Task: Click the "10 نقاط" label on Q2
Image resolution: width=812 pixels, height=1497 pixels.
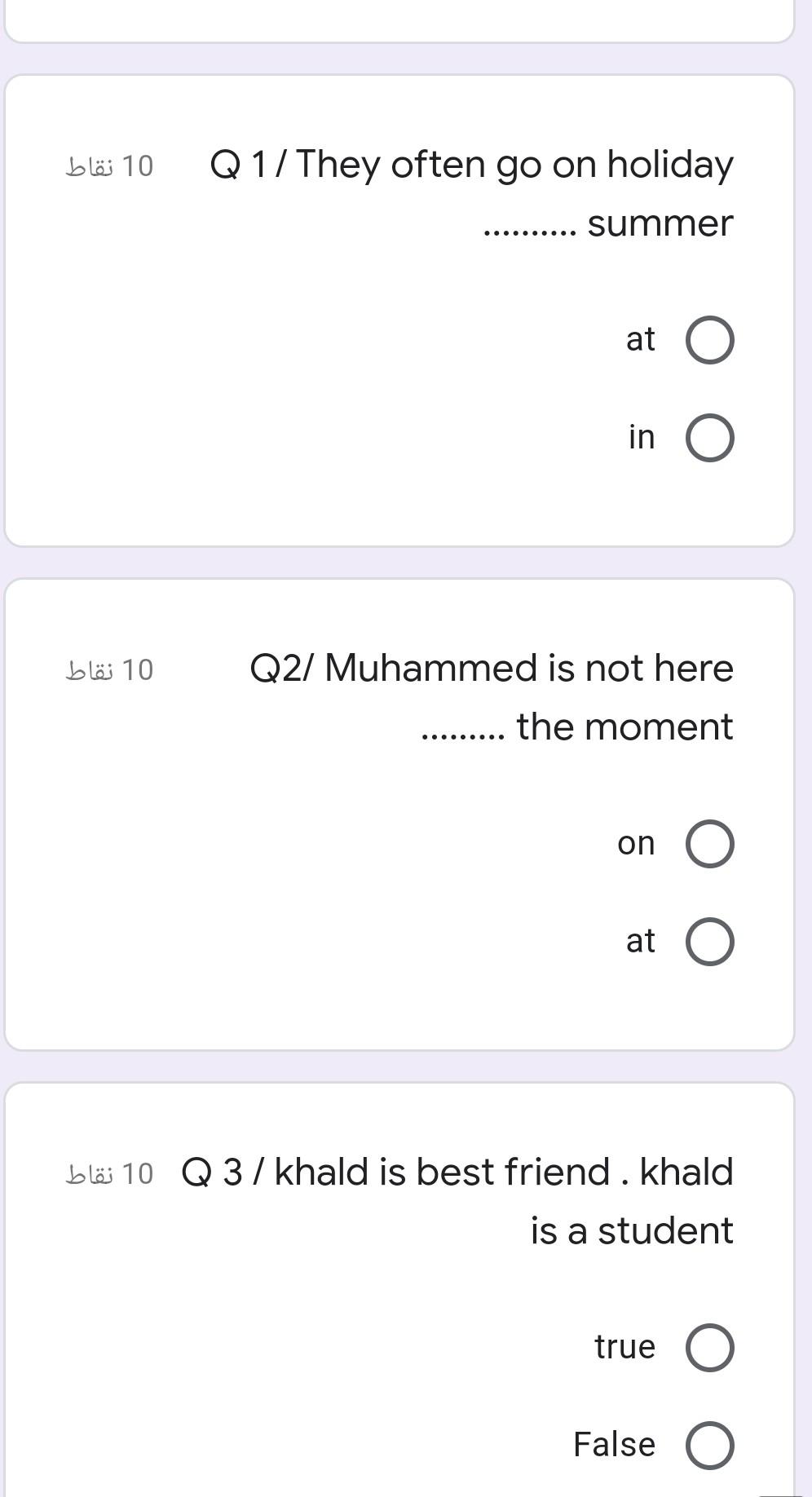Action: (108, 670)
